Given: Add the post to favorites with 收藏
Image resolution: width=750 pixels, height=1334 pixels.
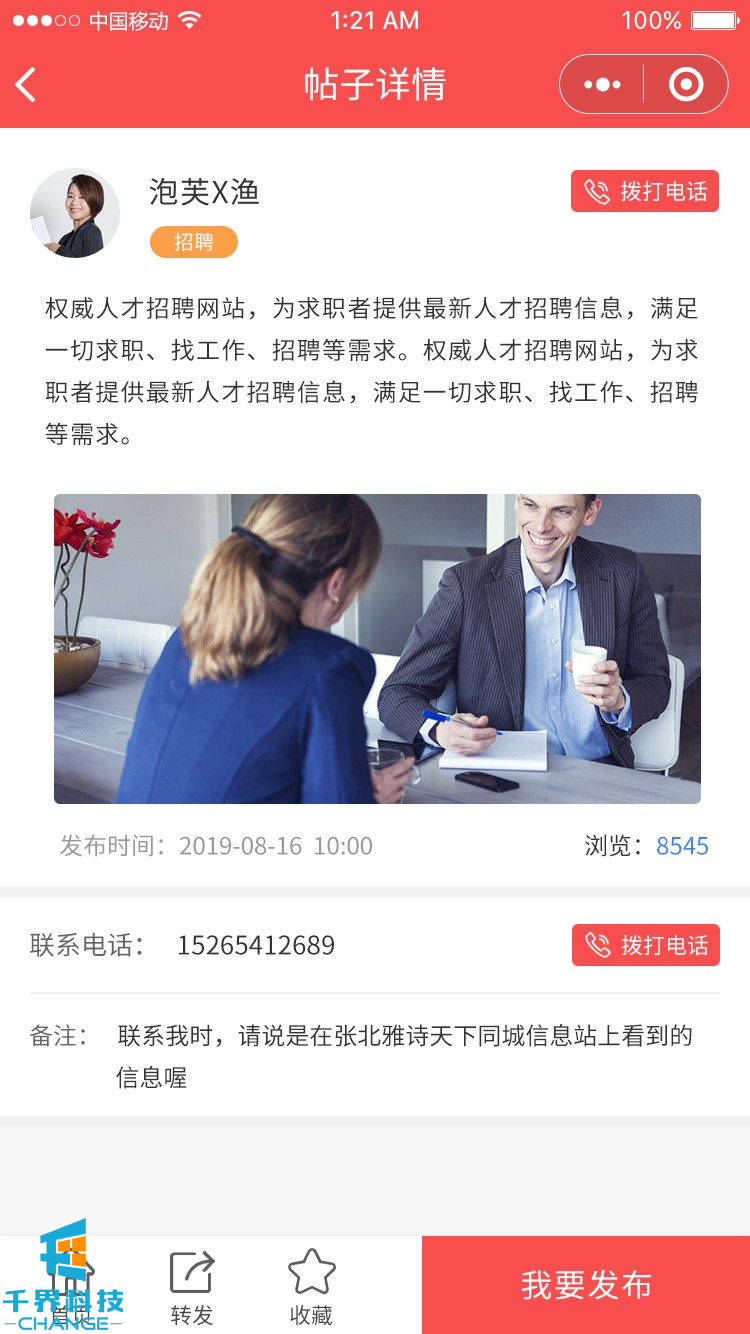Looking at the screenshot, I should tap(311, 1287).
